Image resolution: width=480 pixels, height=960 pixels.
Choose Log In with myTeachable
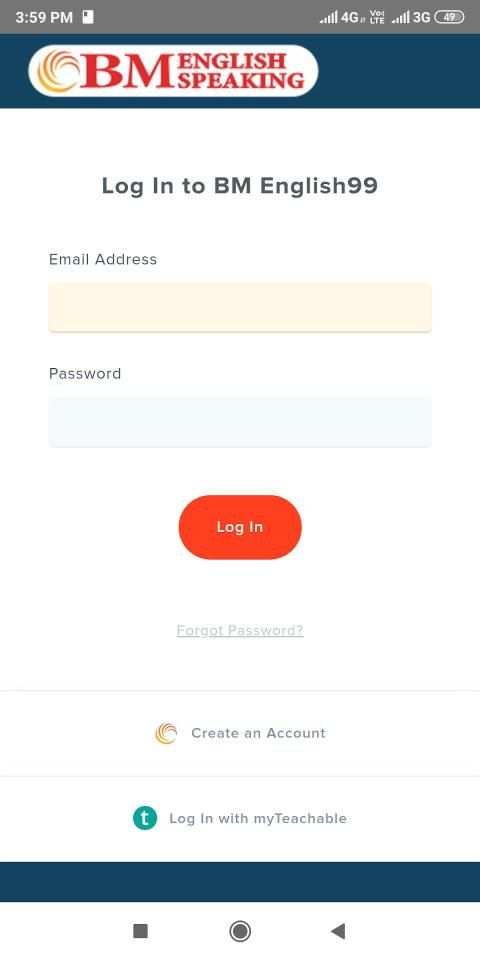click(x=240, y=818)
